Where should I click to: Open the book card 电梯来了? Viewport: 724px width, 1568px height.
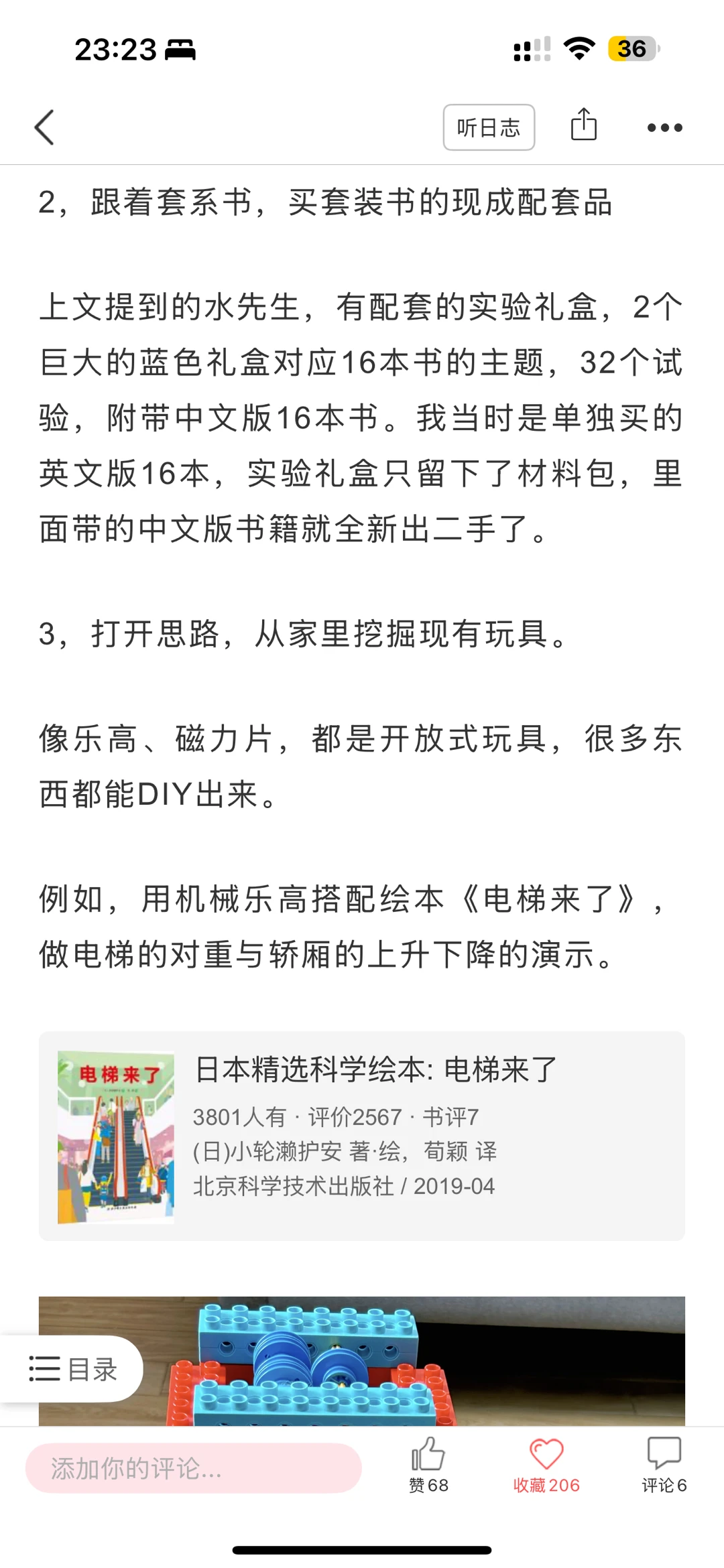[362, 1135]
